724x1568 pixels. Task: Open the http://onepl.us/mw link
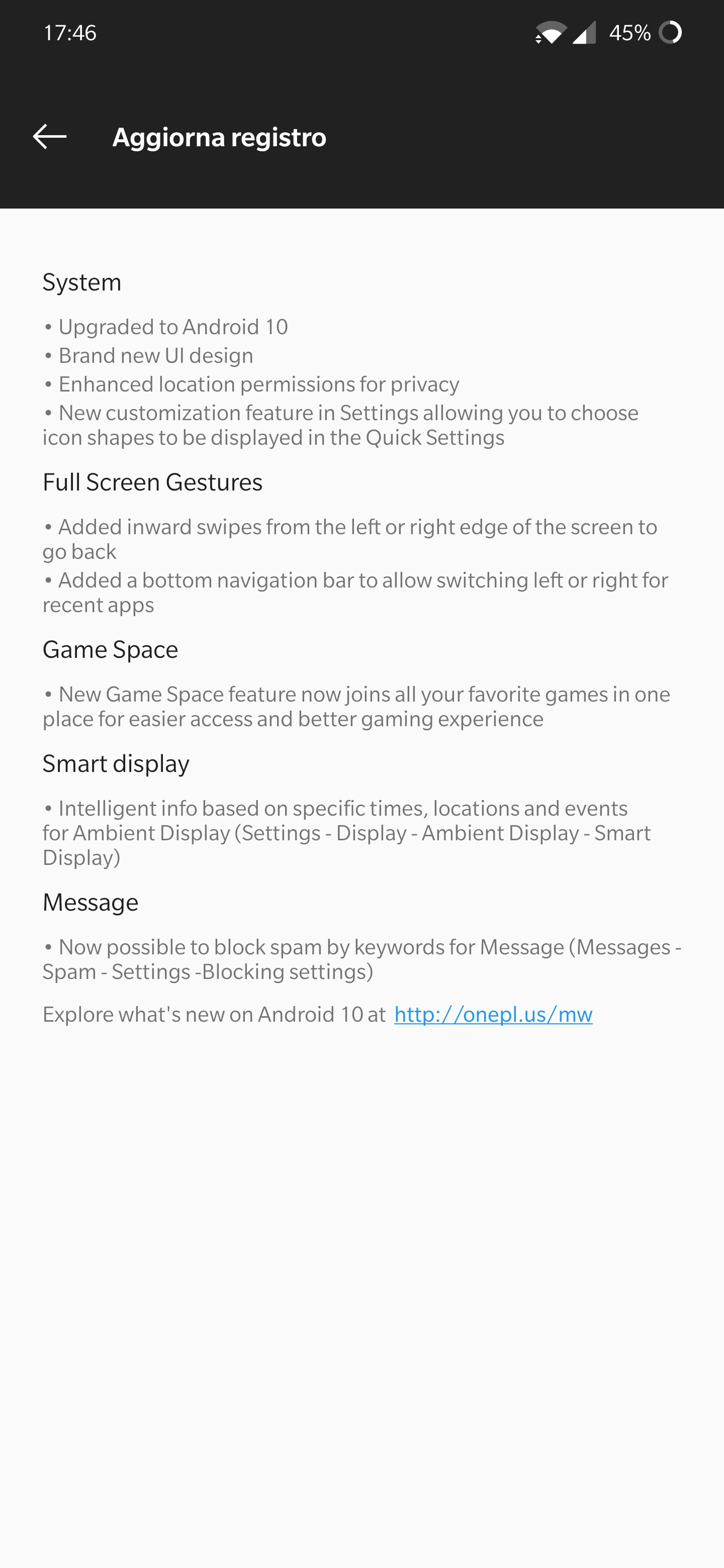(493, 1014)
